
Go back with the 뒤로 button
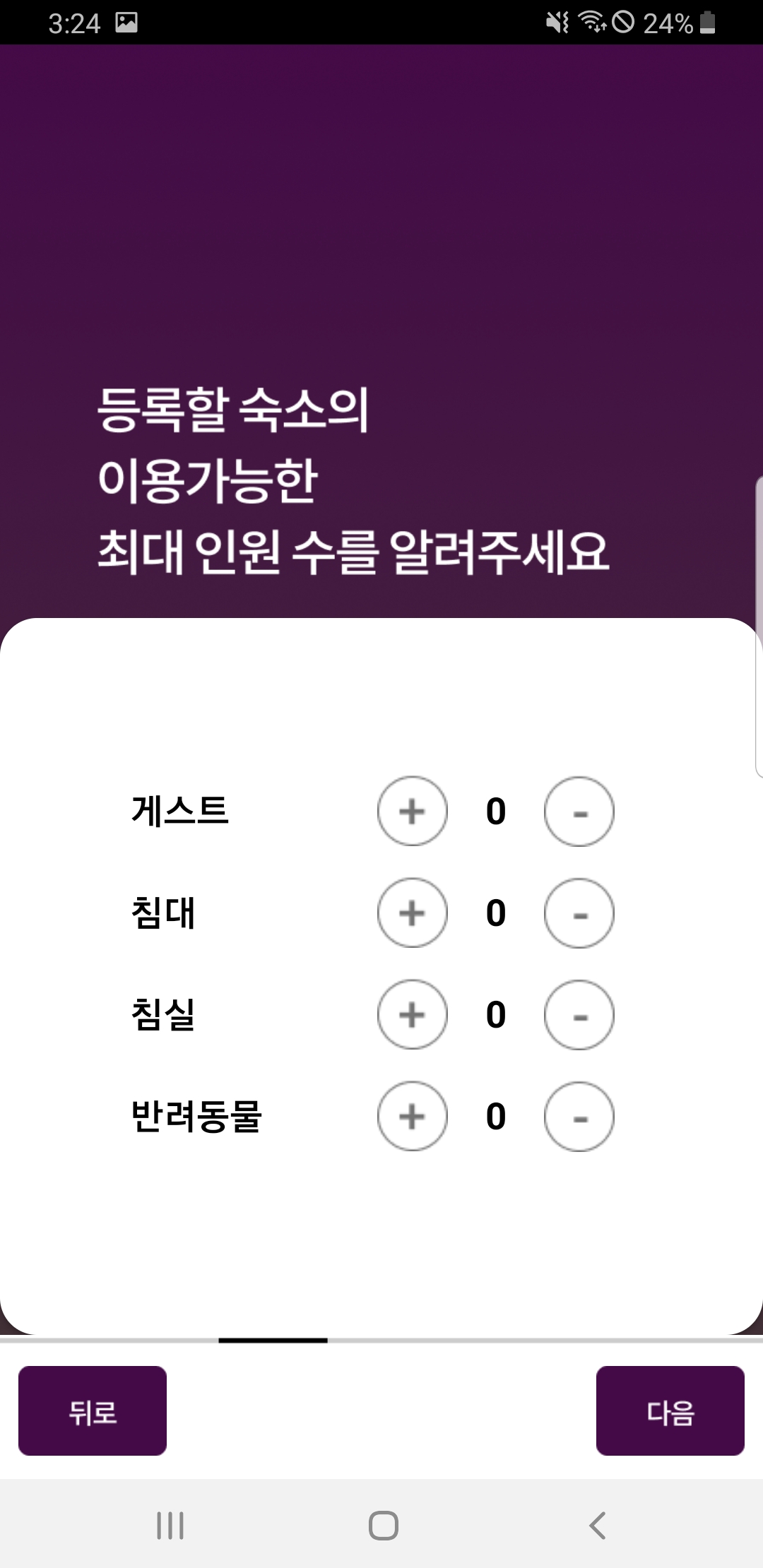(x=93, y=1410)
